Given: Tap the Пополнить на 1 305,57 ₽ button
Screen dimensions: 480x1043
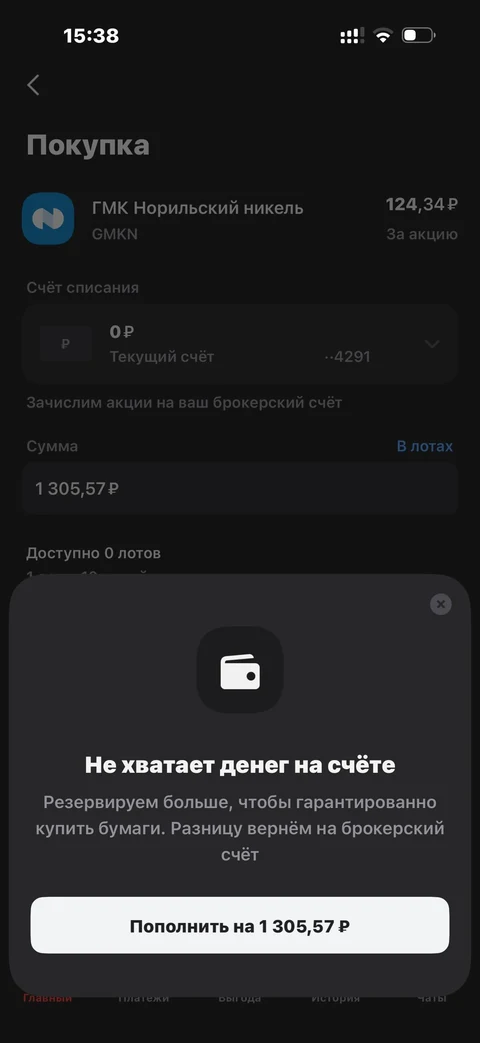Looking at the screenshot, I should tap(240, 925).
